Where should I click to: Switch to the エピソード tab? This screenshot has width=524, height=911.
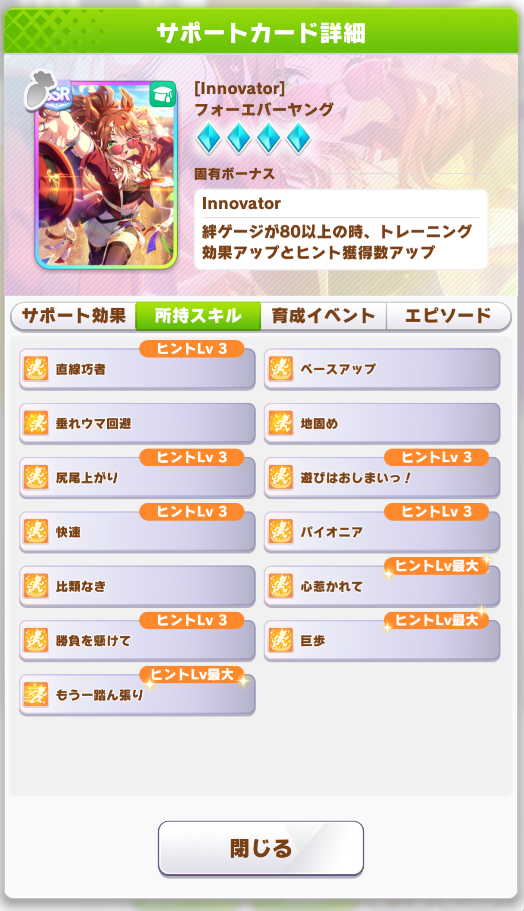[448, 316]
